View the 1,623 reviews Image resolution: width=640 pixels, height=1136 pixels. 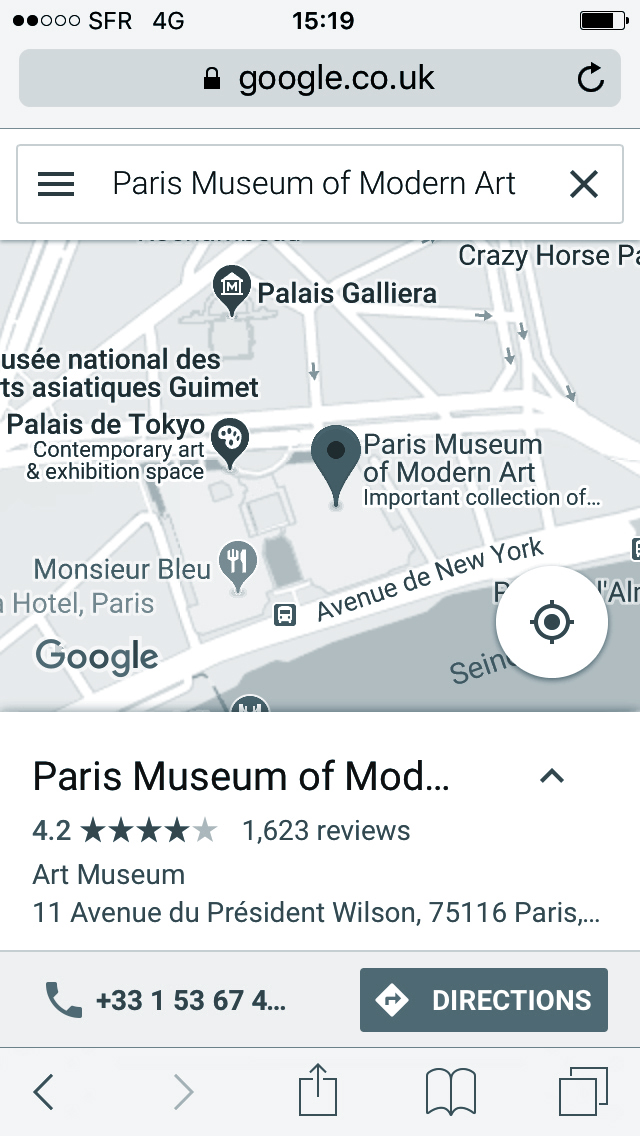click(x=326, y=831)
